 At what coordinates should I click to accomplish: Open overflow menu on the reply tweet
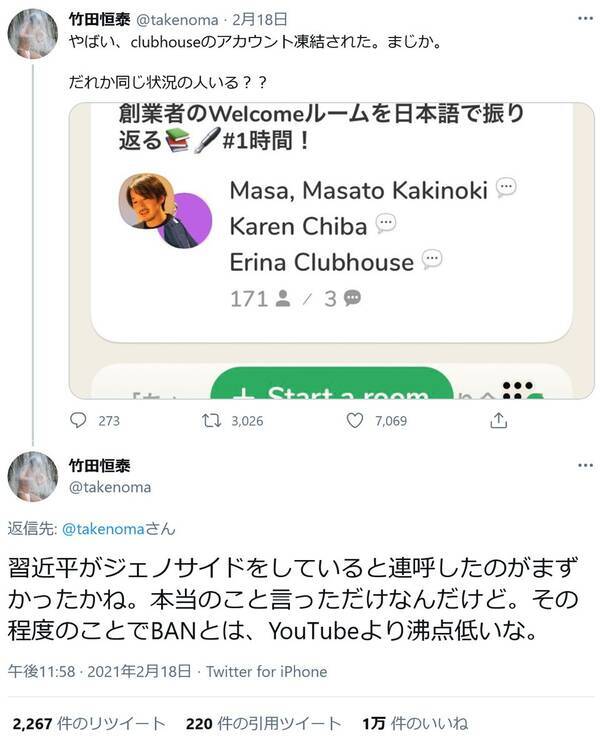(584, 469)
